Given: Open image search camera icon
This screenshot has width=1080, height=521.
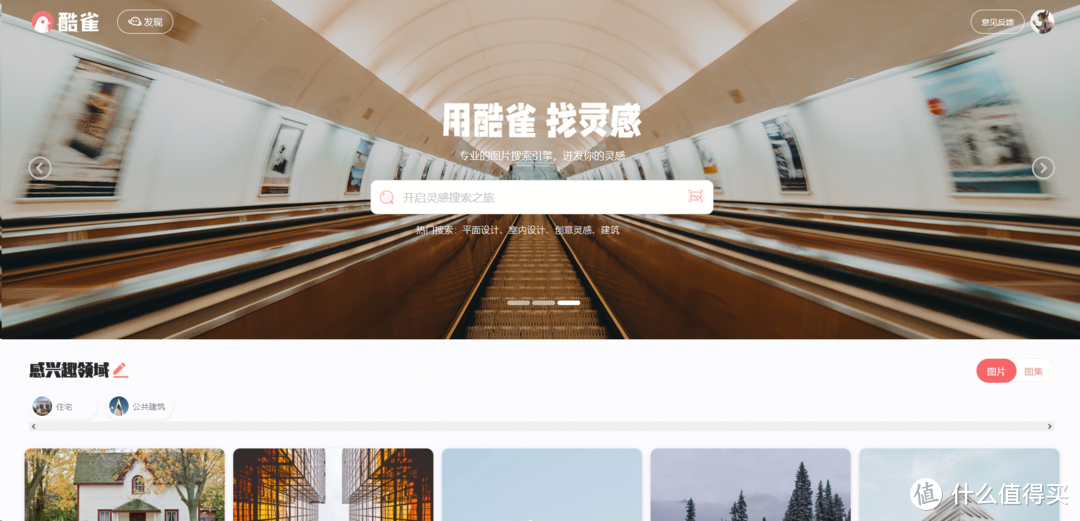Looking at the screenshot, I should (x=695, y=197).
